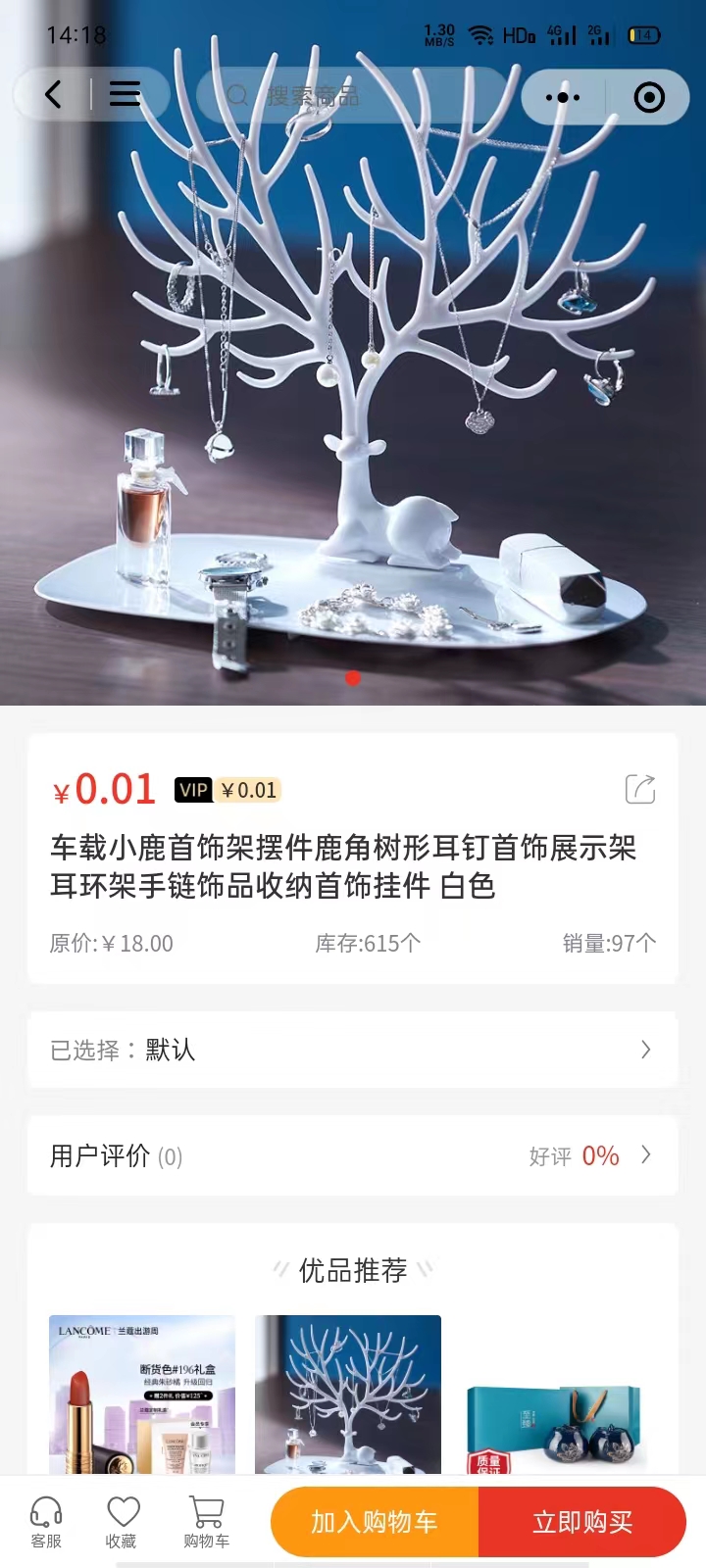Open the 用户评价 reviews row
This screenshot has height=1568, width=706.
pos(353,1155)
